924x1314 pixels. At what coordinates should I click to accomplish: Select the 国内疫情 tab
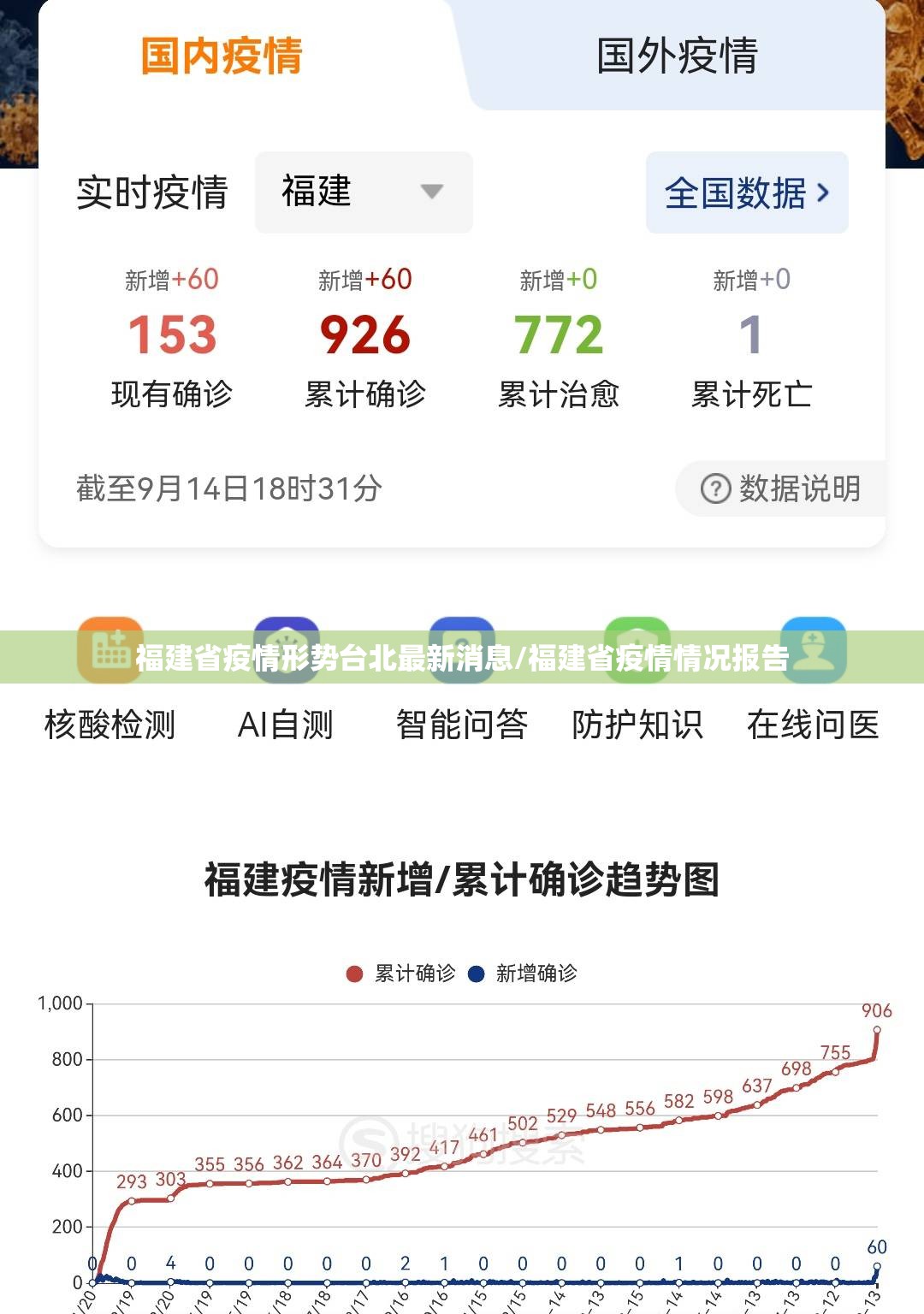(222, 56)
